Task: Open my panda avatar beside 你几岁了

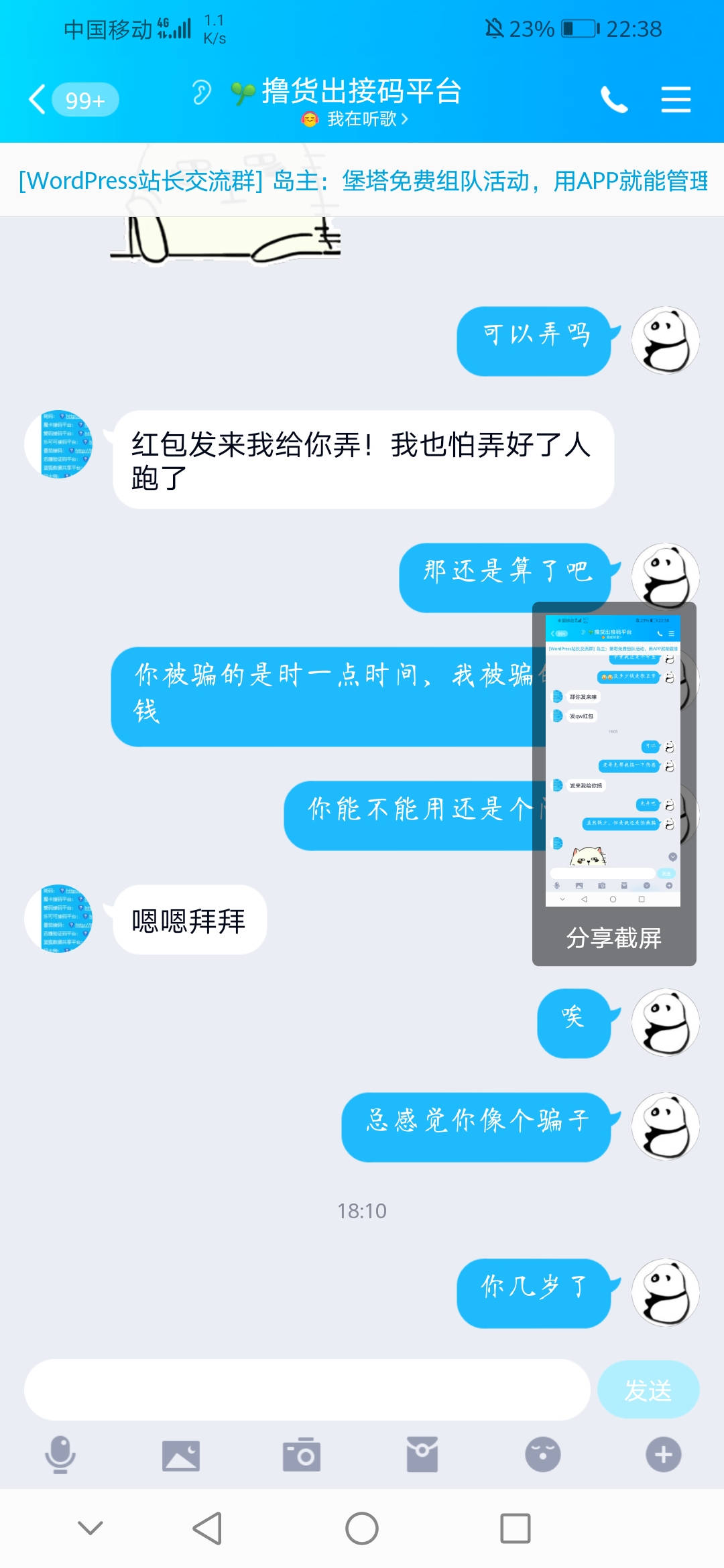Action: [665, 1292]
